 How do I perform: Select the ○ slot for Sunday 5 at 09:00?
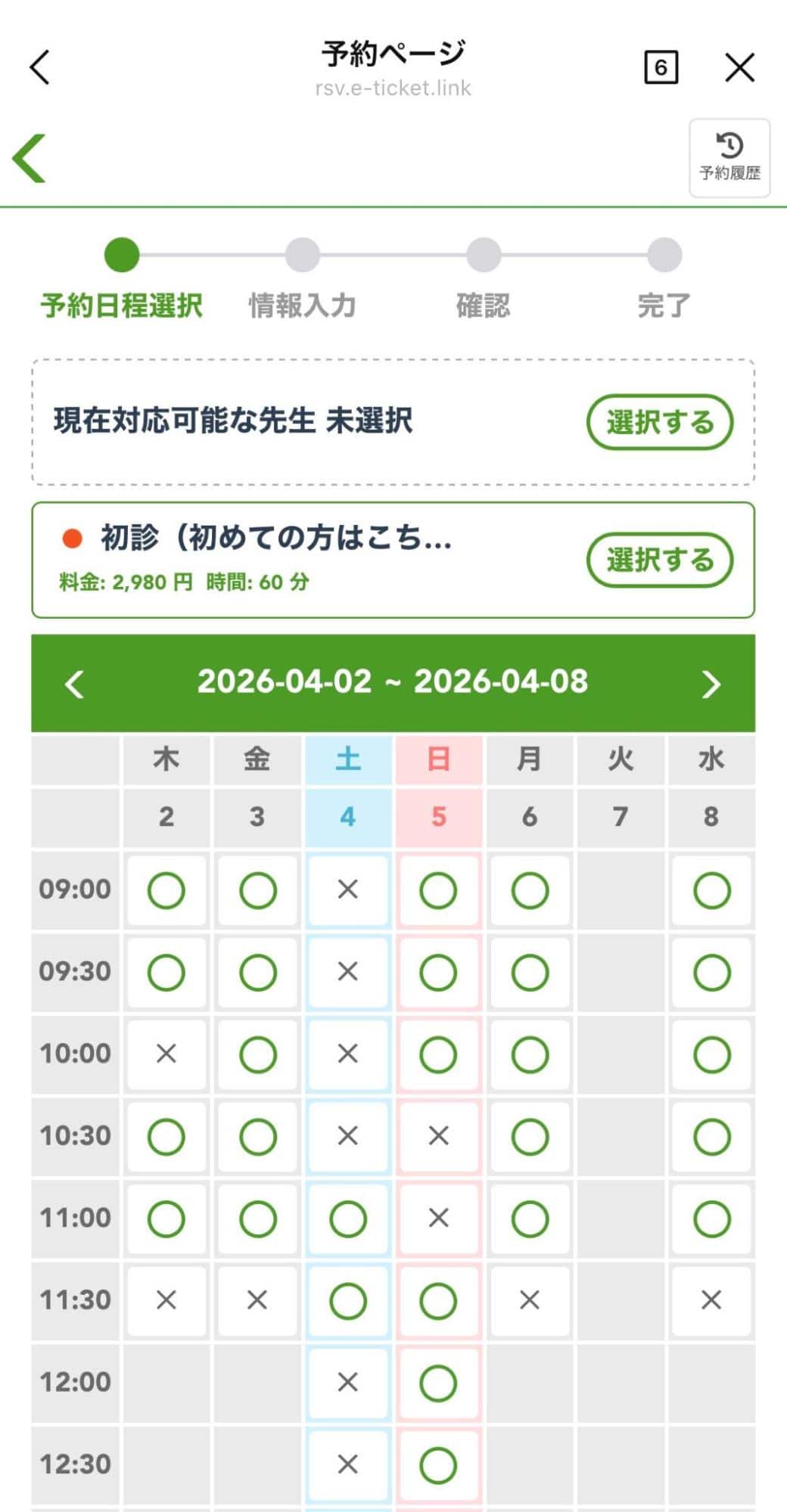tap(438, 890)
